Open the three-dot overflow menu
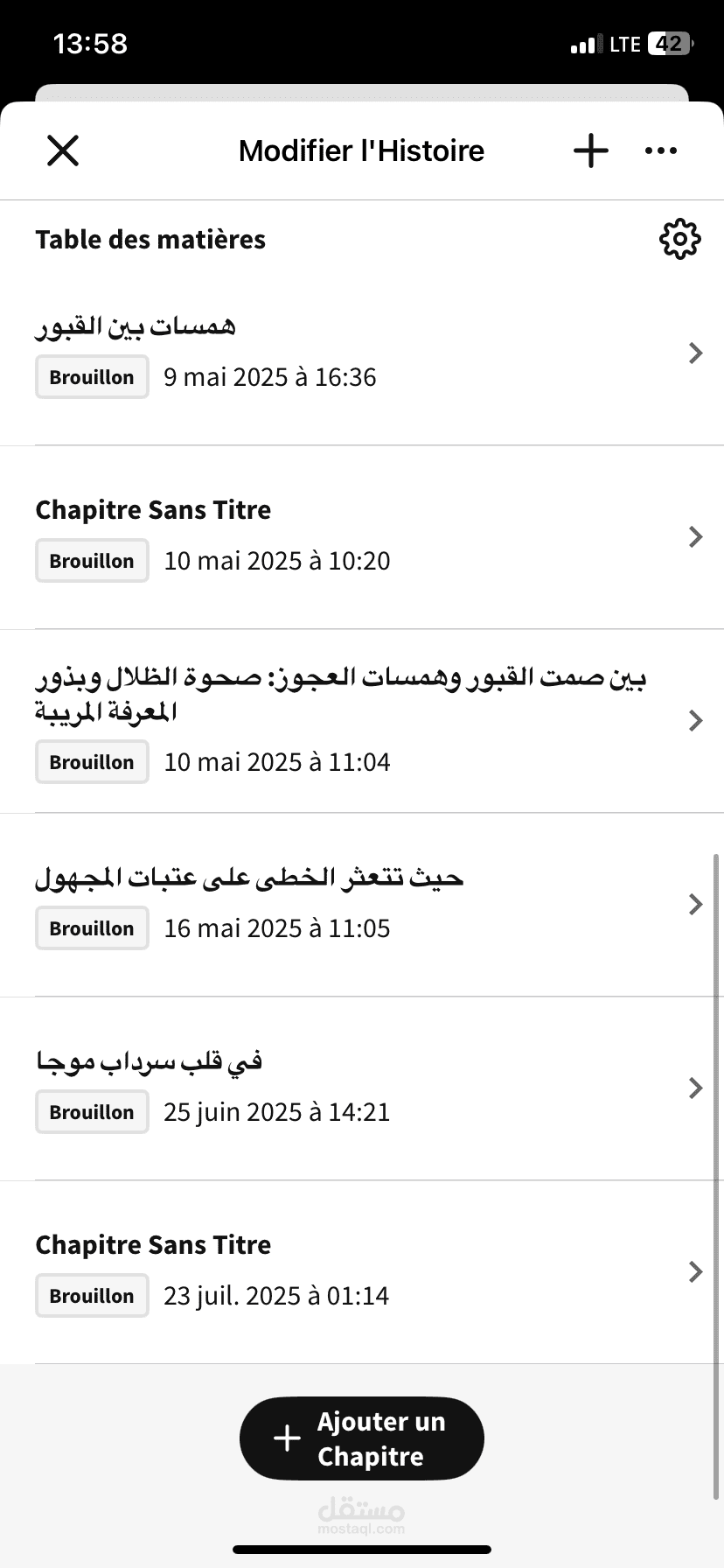 [x=661, y=150]
